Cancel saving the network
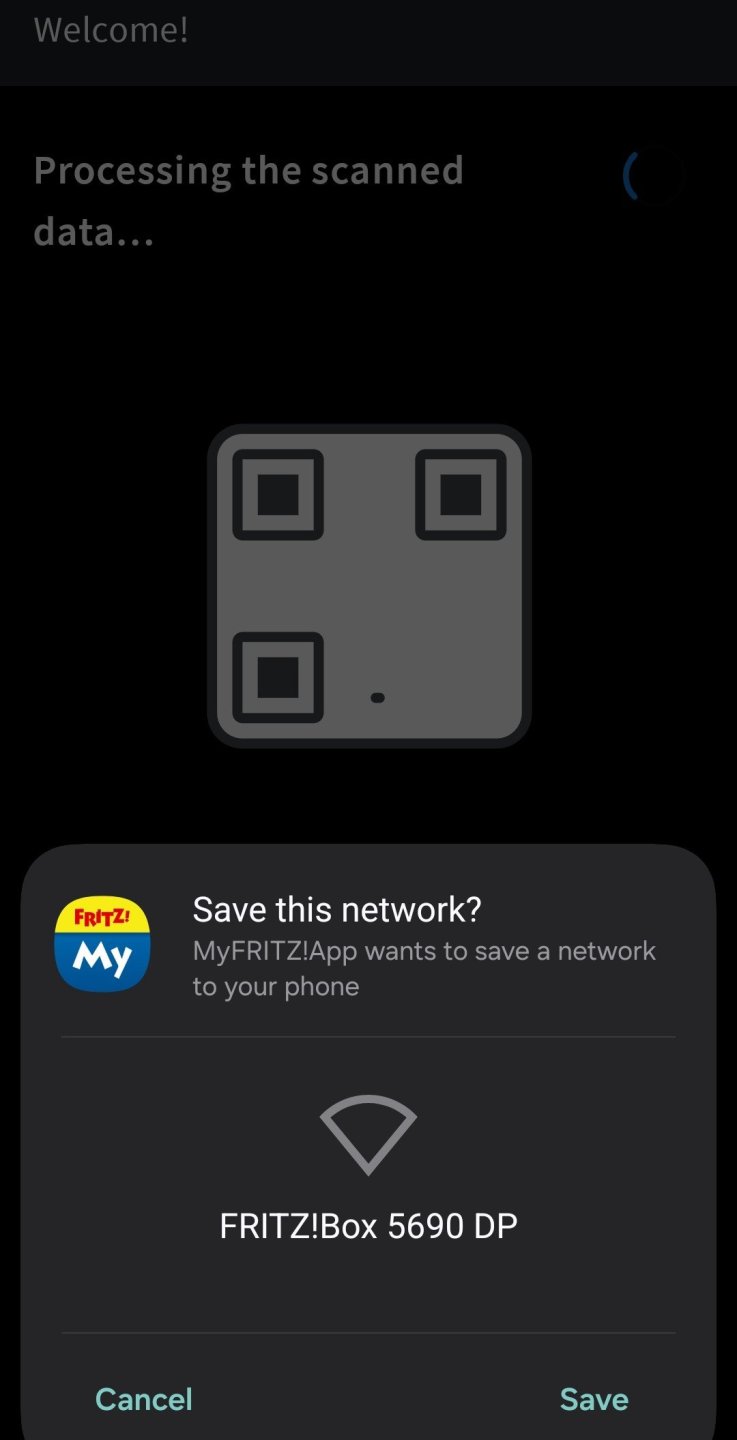Viewport: 737px width, 1440px height. click(x=144, y=1399)
